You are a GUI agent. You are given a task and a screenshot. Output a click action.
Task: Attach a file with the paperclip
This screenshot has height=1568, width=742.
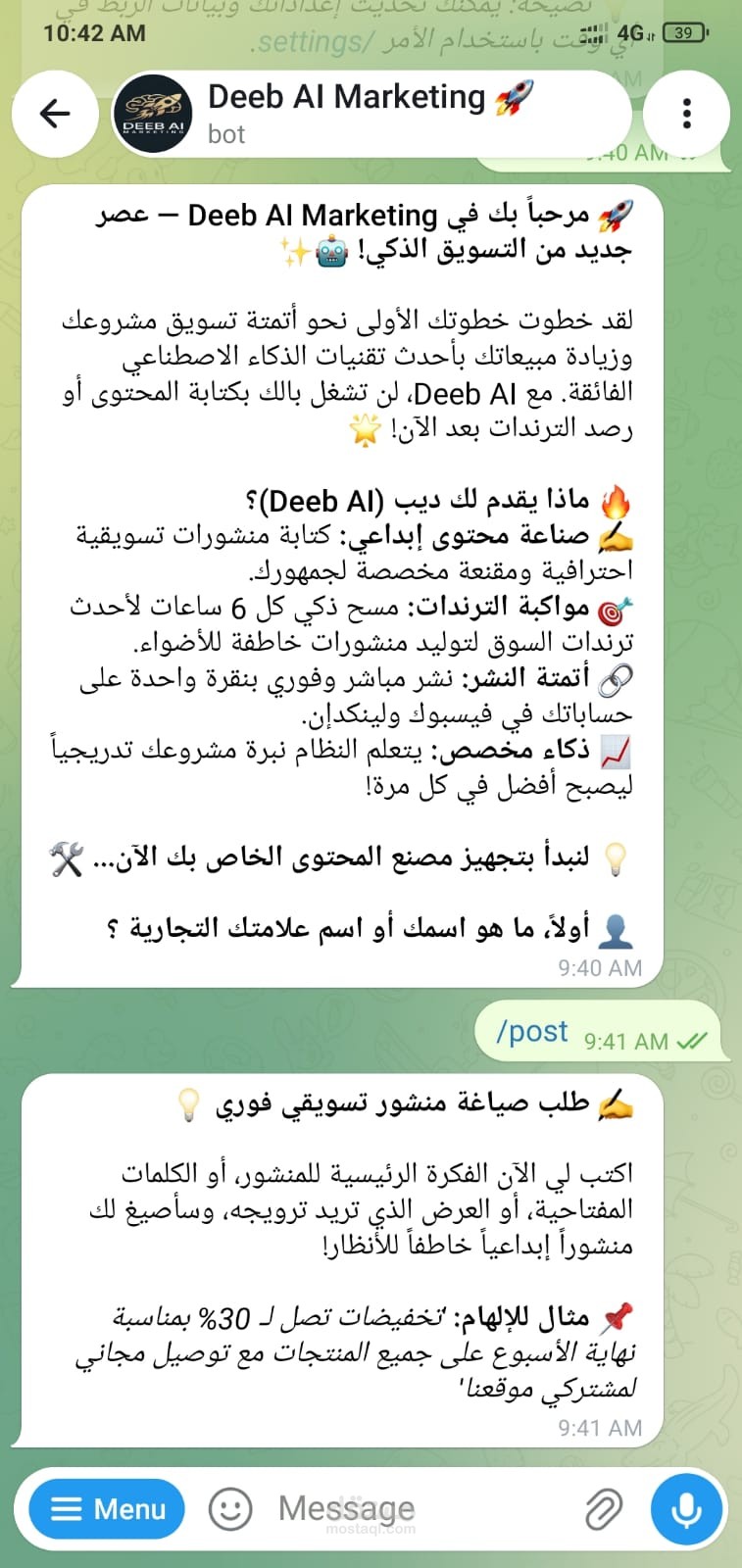[604, 1509]
